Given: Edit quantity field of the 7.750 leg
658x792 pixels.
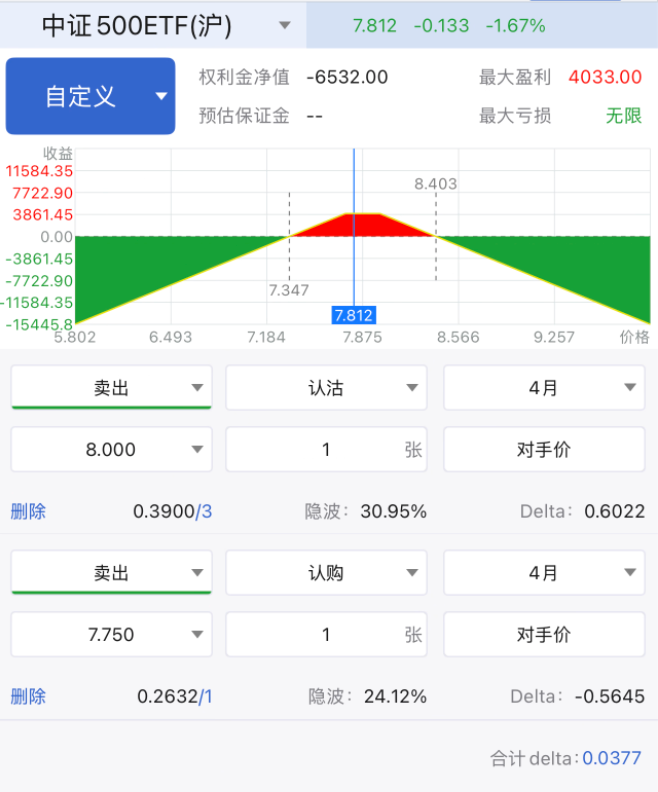Looking at the screenshot, I should pos(326,635).
